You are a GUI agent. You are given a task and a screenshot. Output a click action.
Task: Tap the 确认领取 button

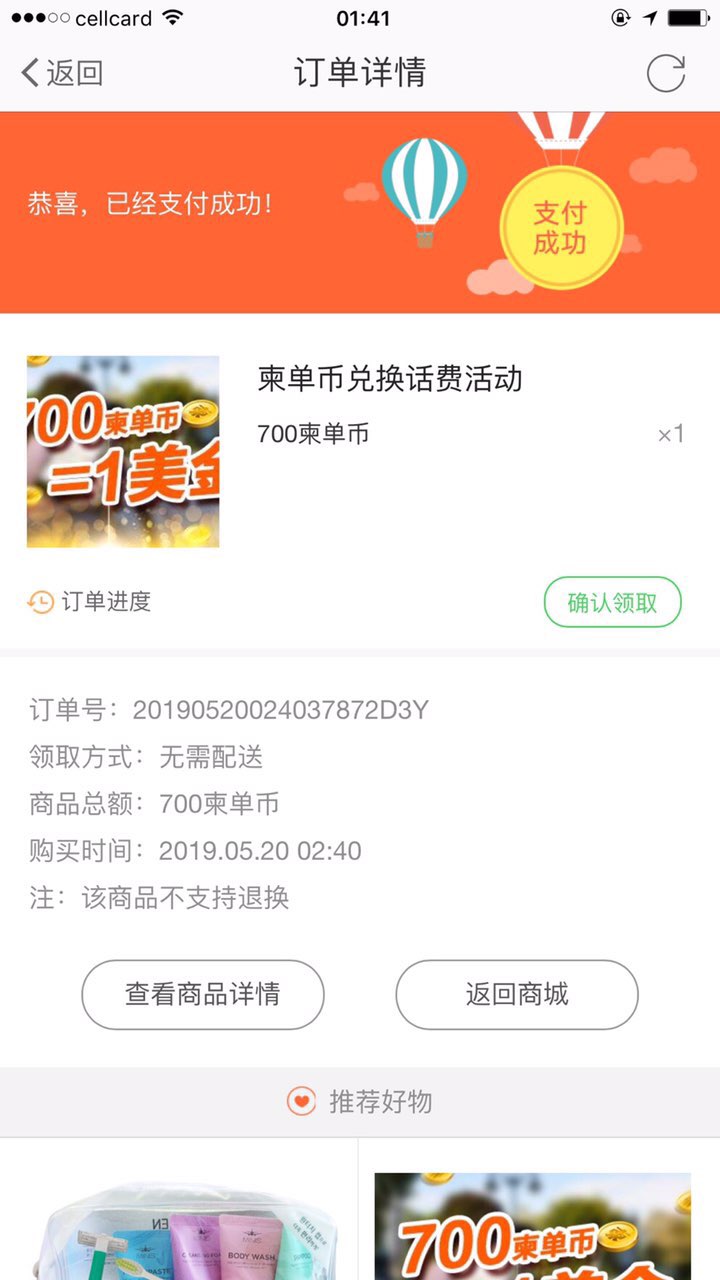pyautogui.click(x=612, y=603)
